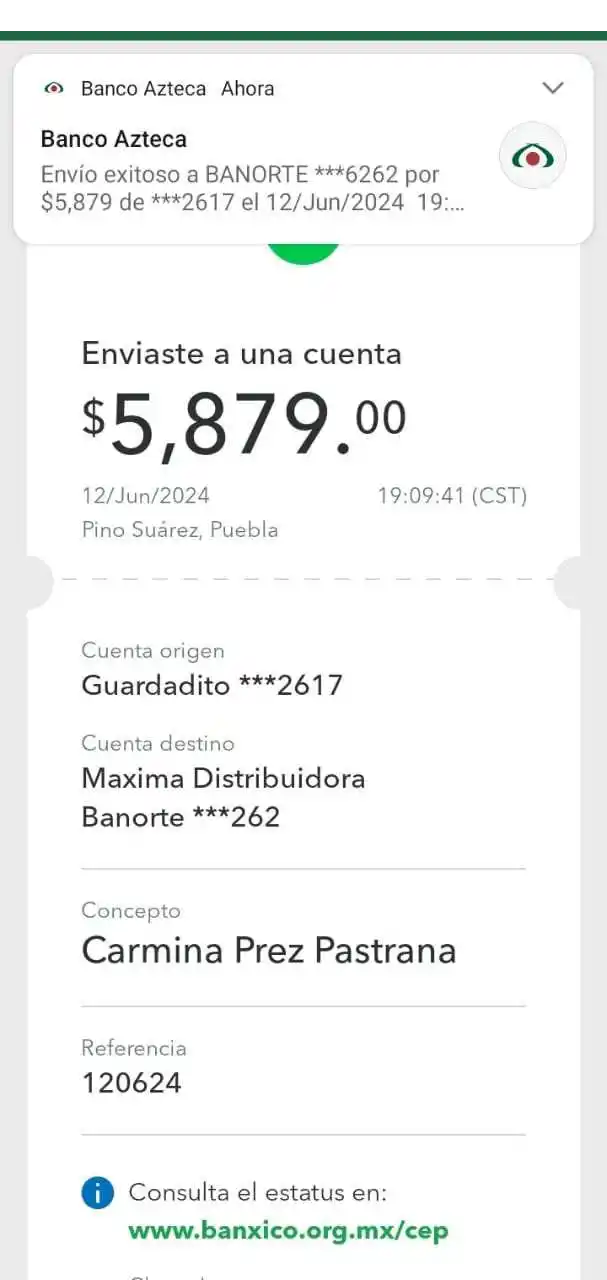Open the www.banxico.org.mx/cep link
Viewport: 607px width, 1280px height.
[288, 1230]
